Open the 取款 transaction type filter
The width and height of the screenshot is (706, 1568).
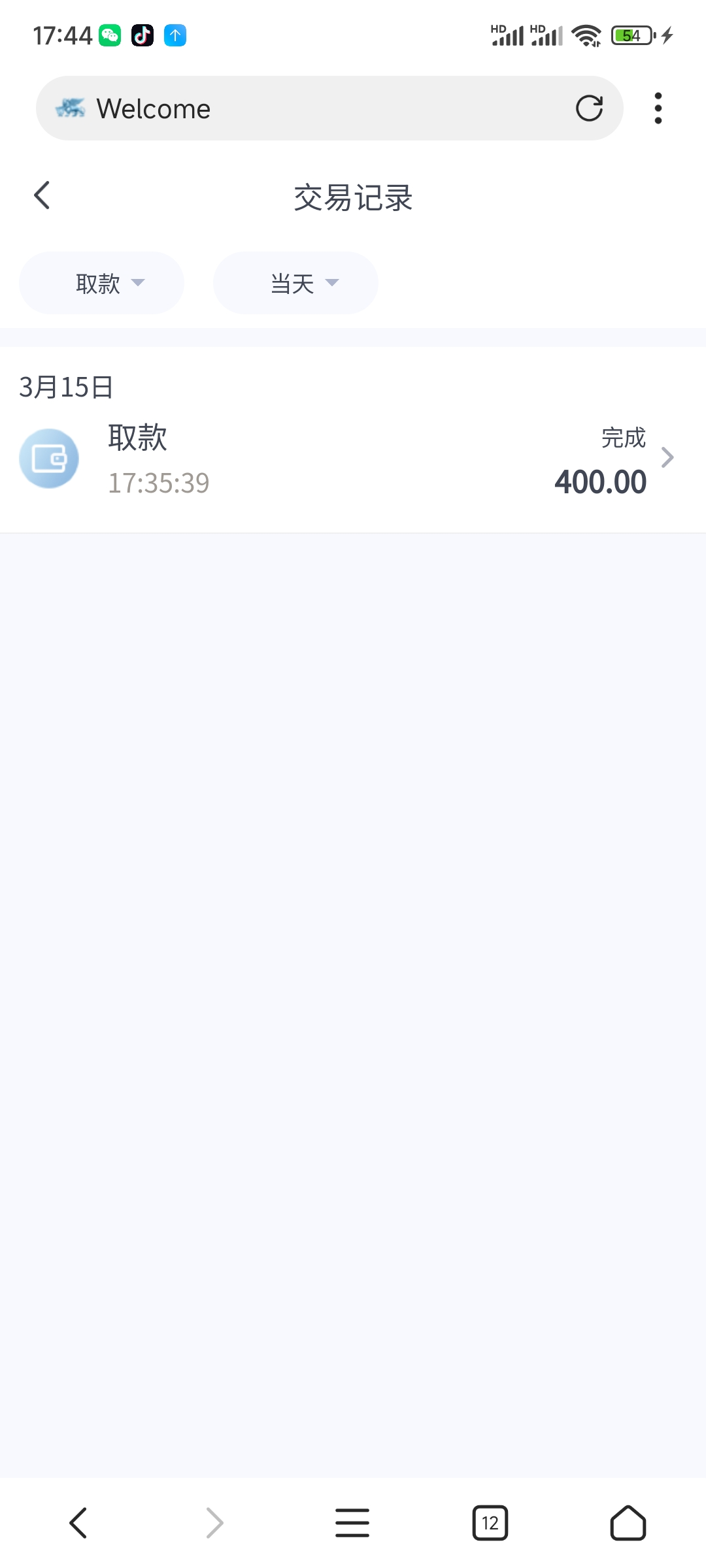coord(101,282)
